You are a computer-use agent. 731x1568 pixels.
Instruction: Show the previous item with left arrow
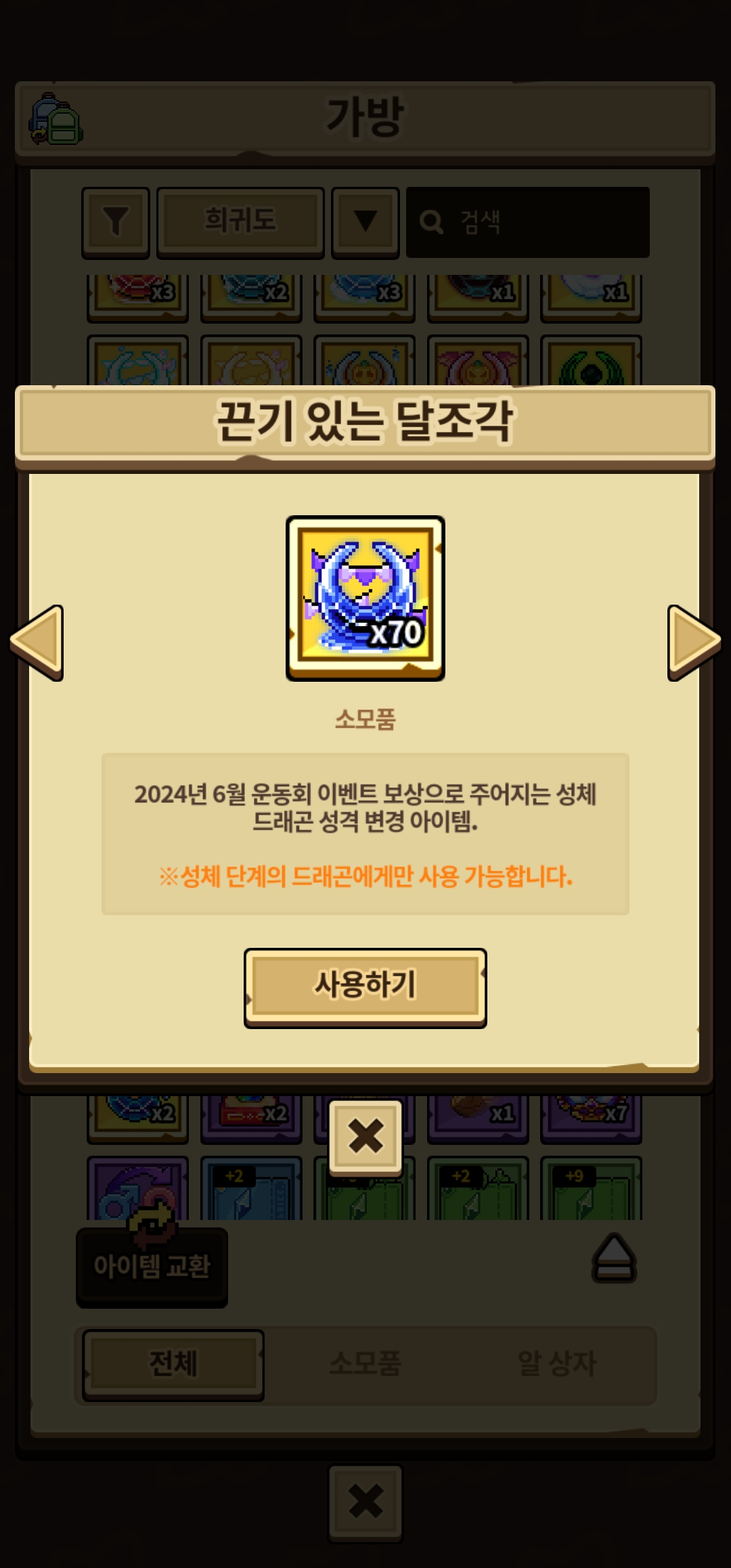pyautogui.click(x=38, y=642)
